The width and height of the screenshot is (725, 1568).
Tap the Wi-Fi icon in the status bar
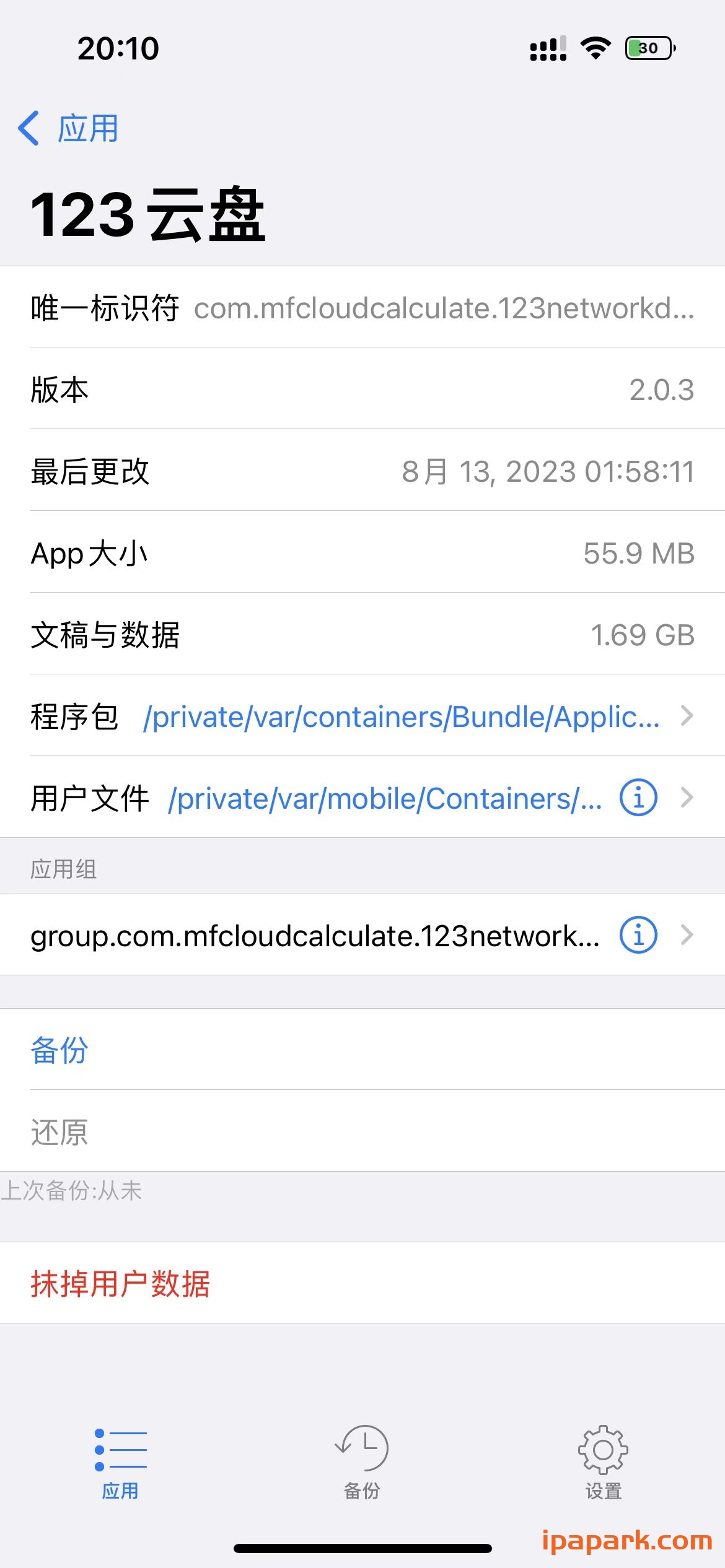tap(594, 48)
